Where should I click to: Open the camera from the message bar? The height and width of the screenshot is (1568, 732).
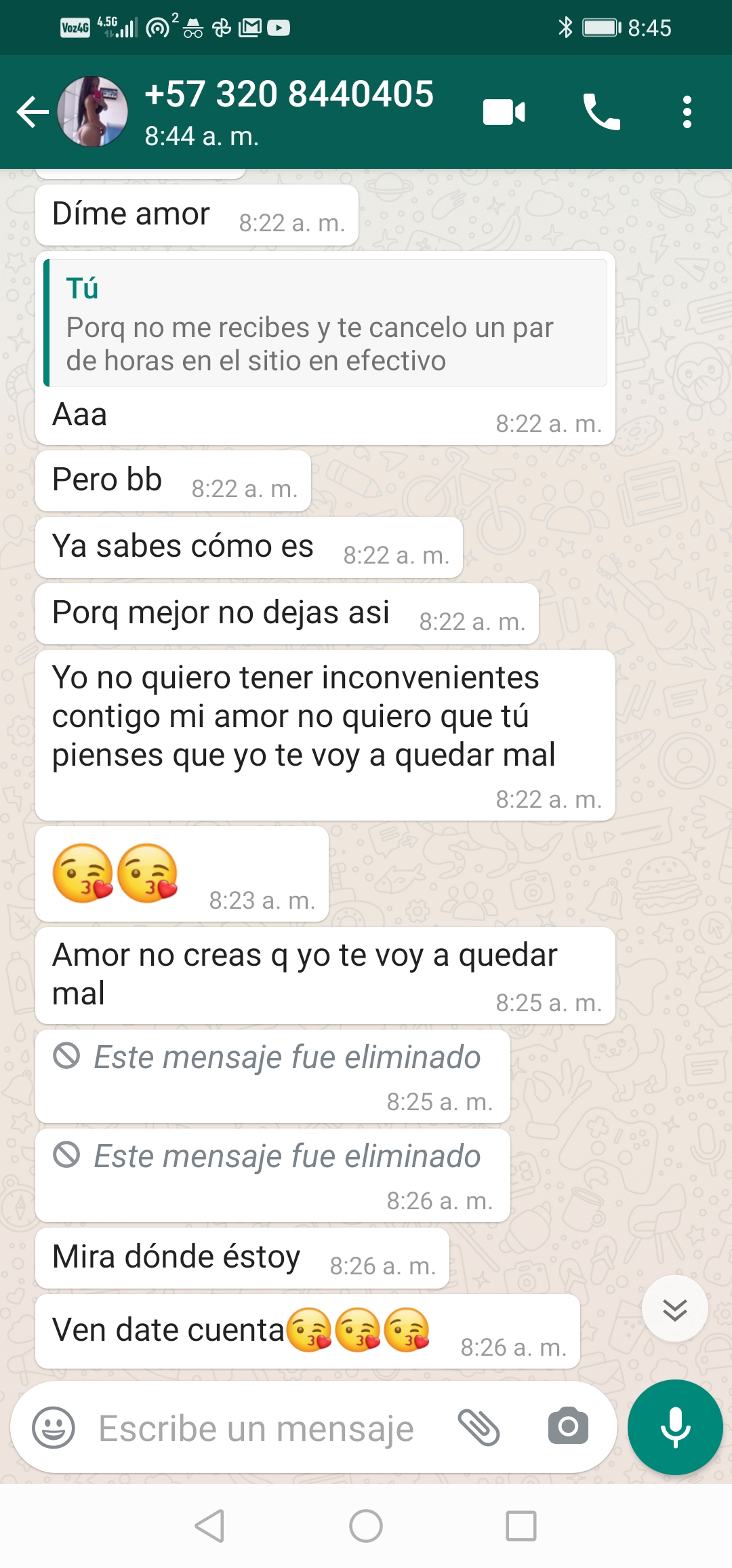click(x=568, y=1426)
